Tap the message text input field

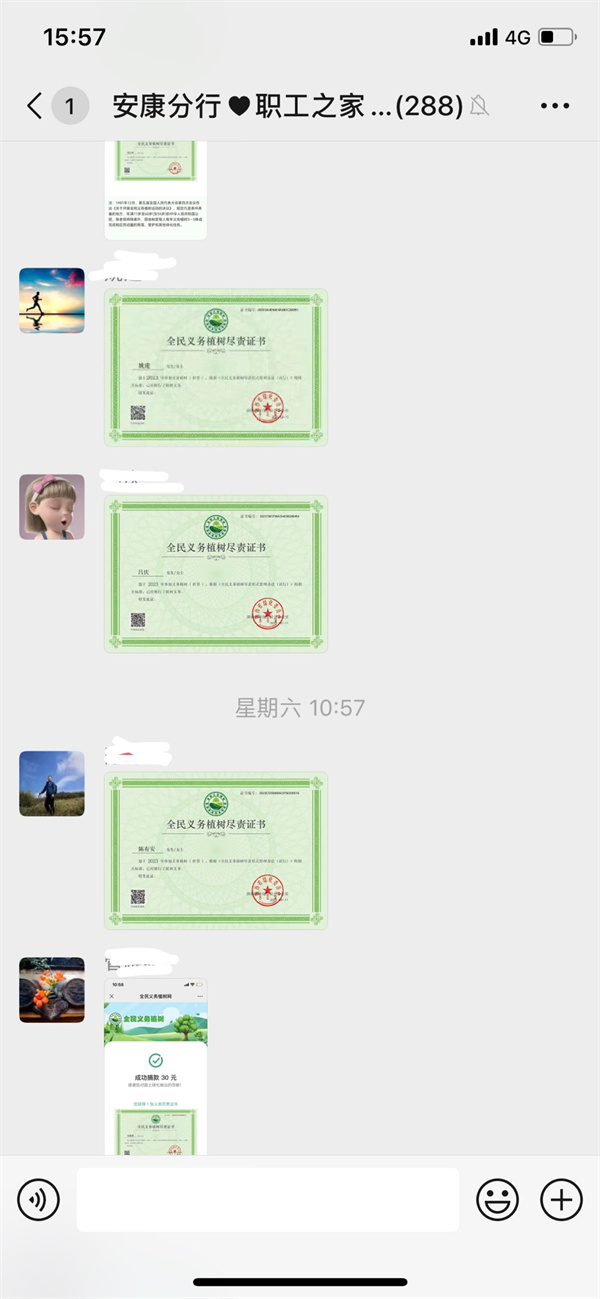(267, 1198)
